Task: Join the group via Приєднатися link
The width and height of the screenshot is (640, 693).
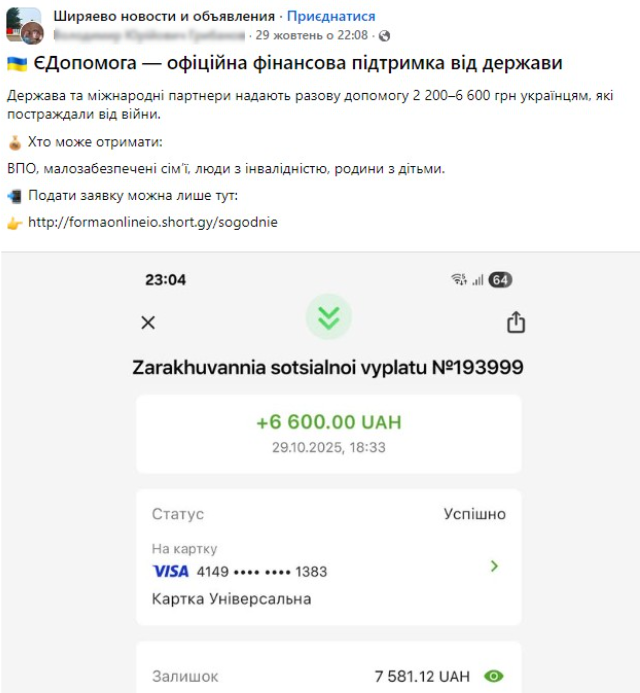Action: coord(331,16)
